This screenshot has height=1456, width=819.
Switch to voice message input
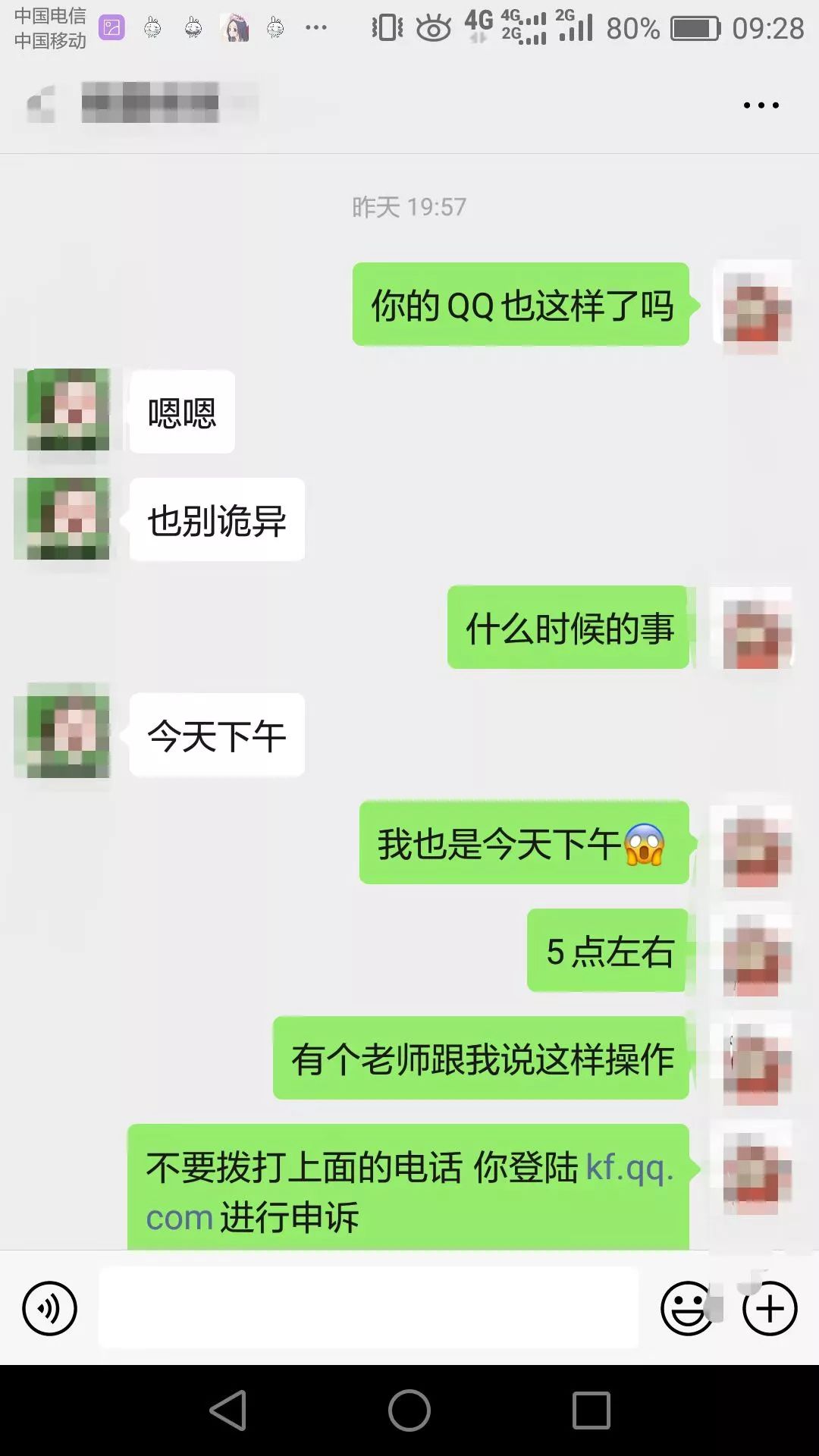coord(49,1308)
